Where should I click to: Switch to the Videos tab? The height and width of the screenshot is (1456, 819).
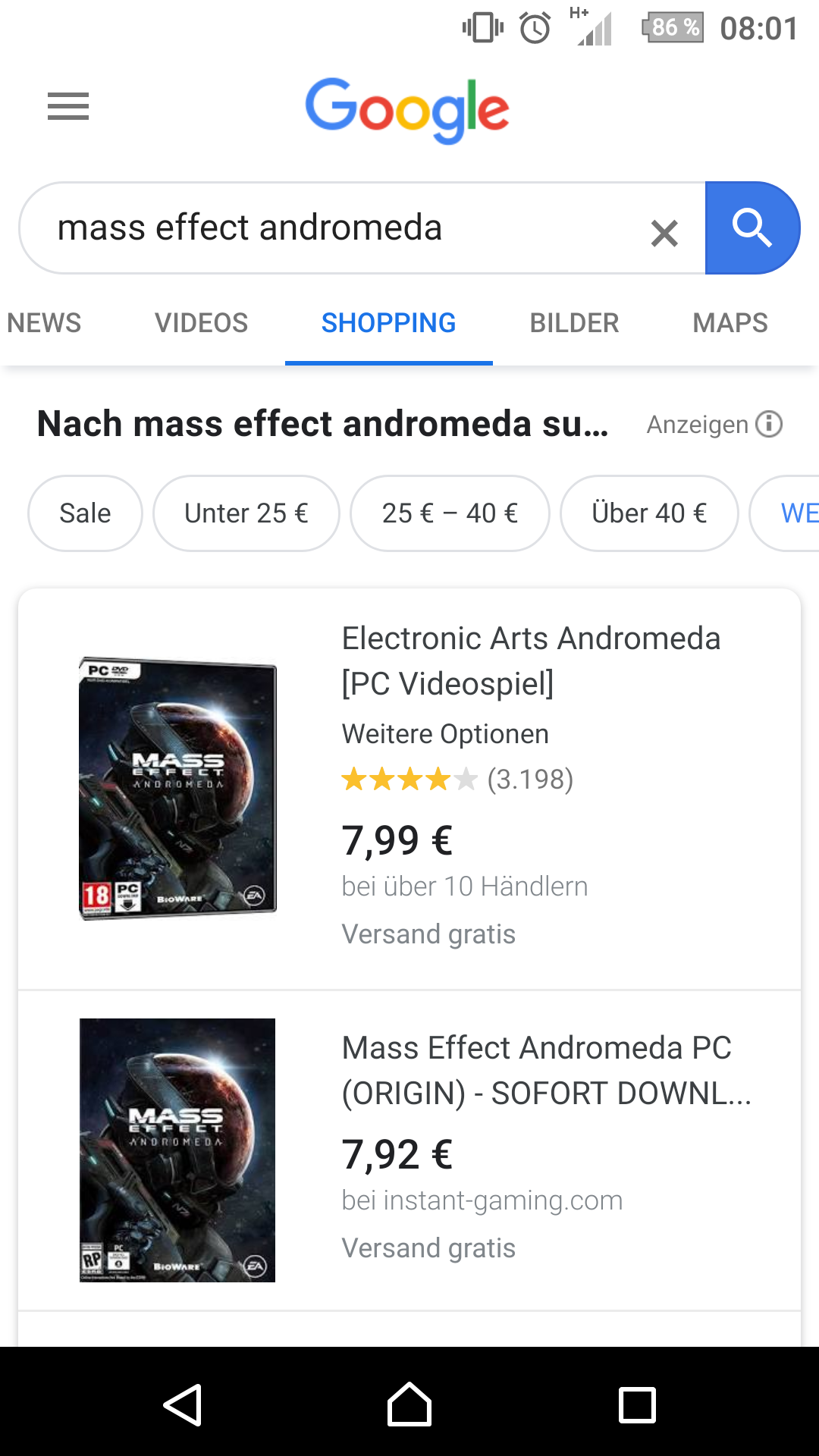(x=201, y=323)
